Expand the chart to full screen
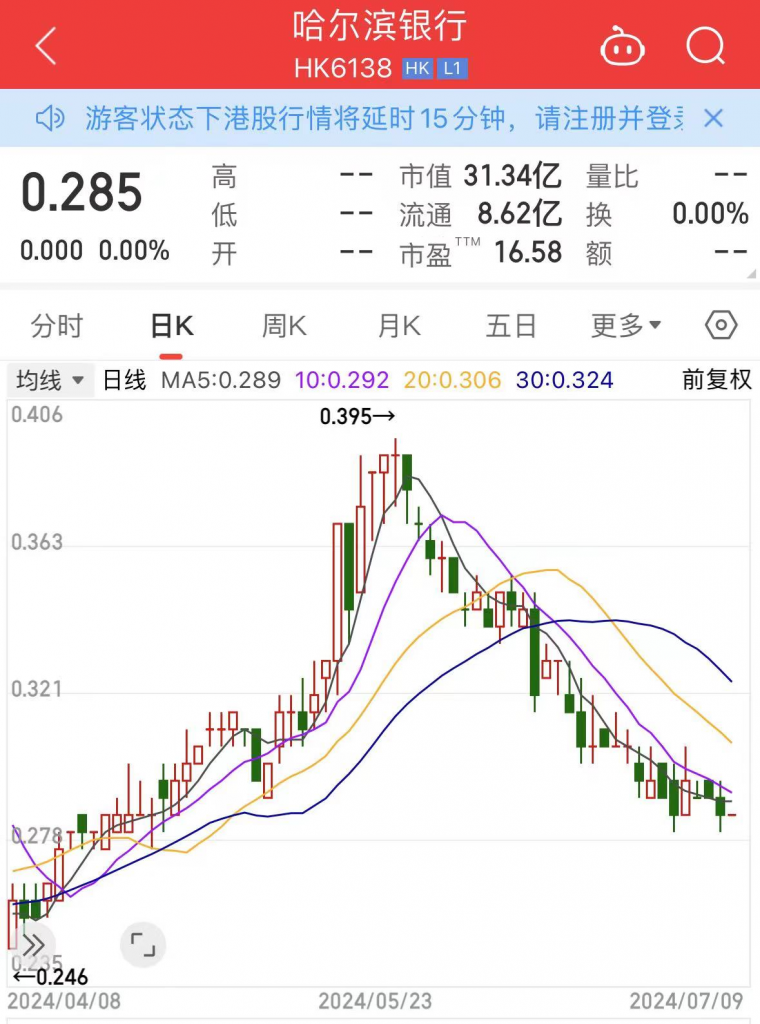 143,944
